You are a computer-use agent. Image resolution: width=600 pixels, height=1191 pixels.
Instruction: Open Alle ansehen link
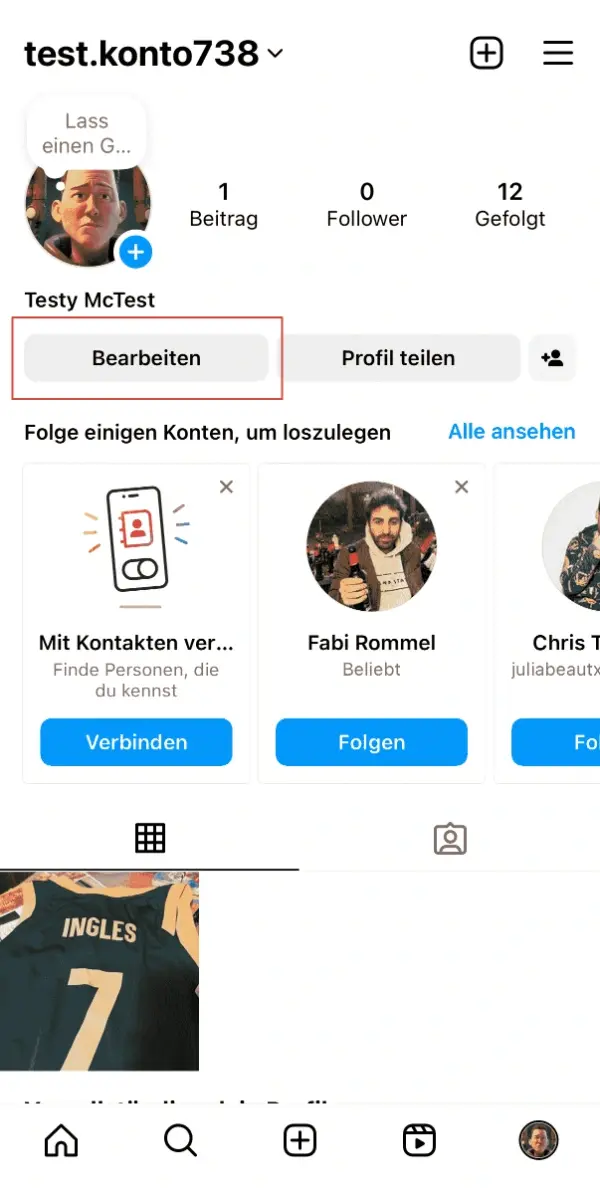[x=511, y=431]
